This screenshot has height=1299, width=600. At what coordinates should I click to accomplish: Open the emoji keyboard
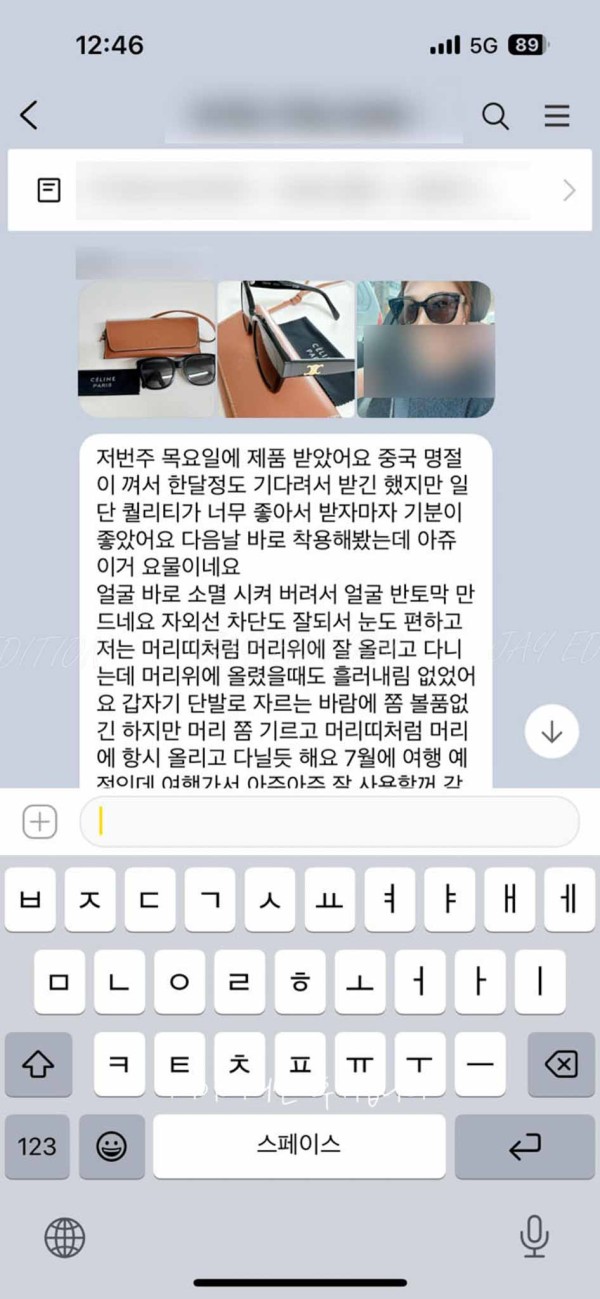point(111,1145)
